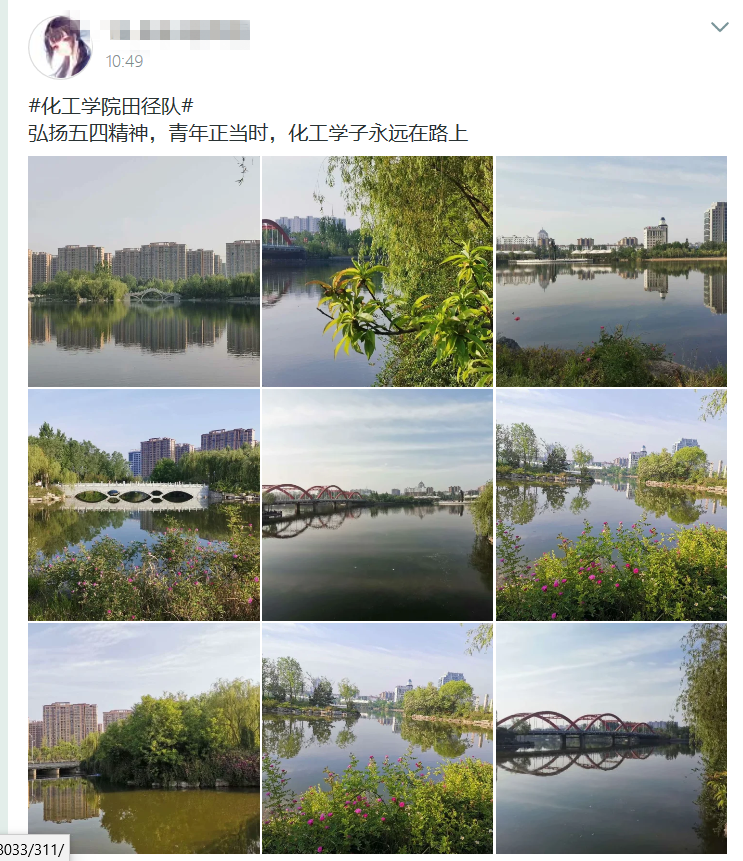View photo with green leaves over water
The width and height of the screenshot is (743, 861).
tap(377, 271)
